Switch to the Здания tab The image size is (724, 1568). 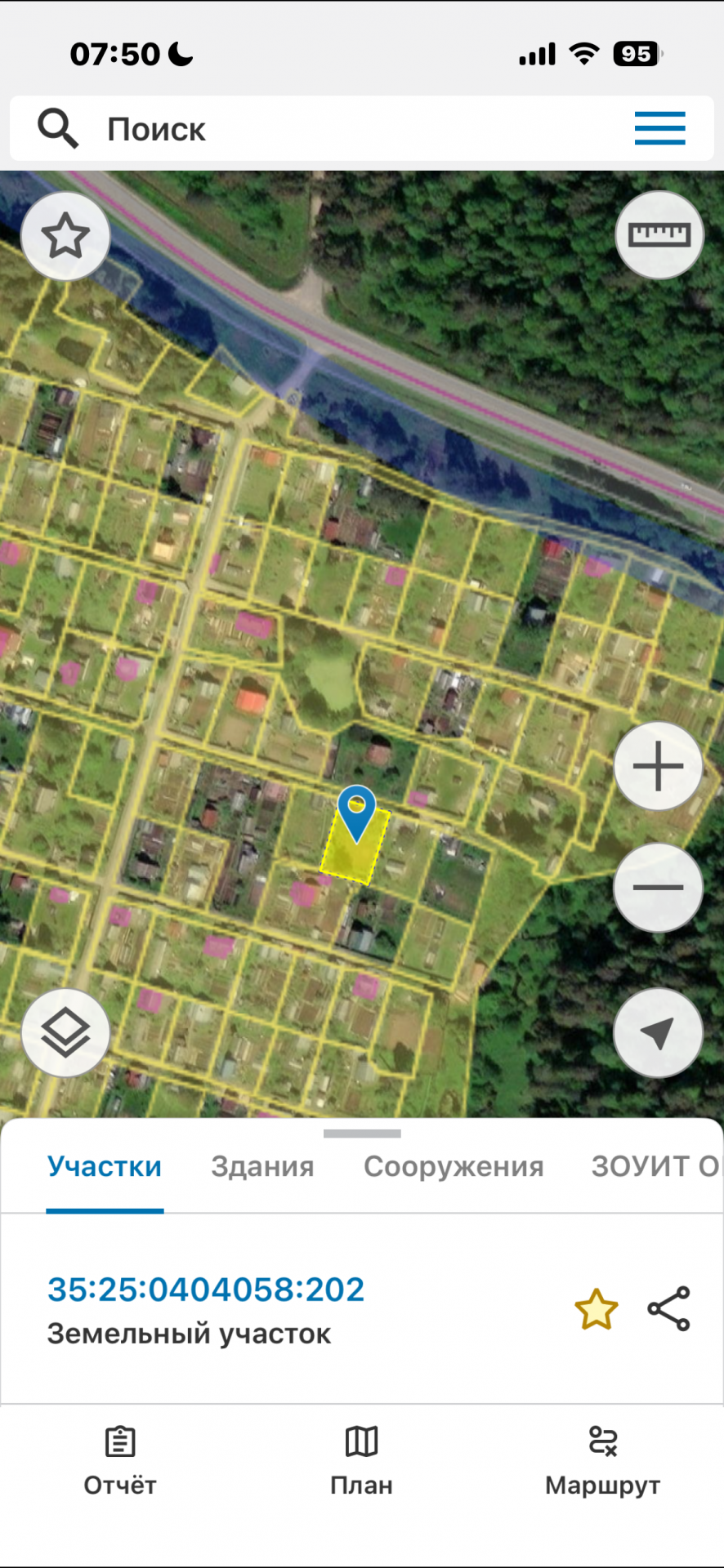coord(262,1167)
